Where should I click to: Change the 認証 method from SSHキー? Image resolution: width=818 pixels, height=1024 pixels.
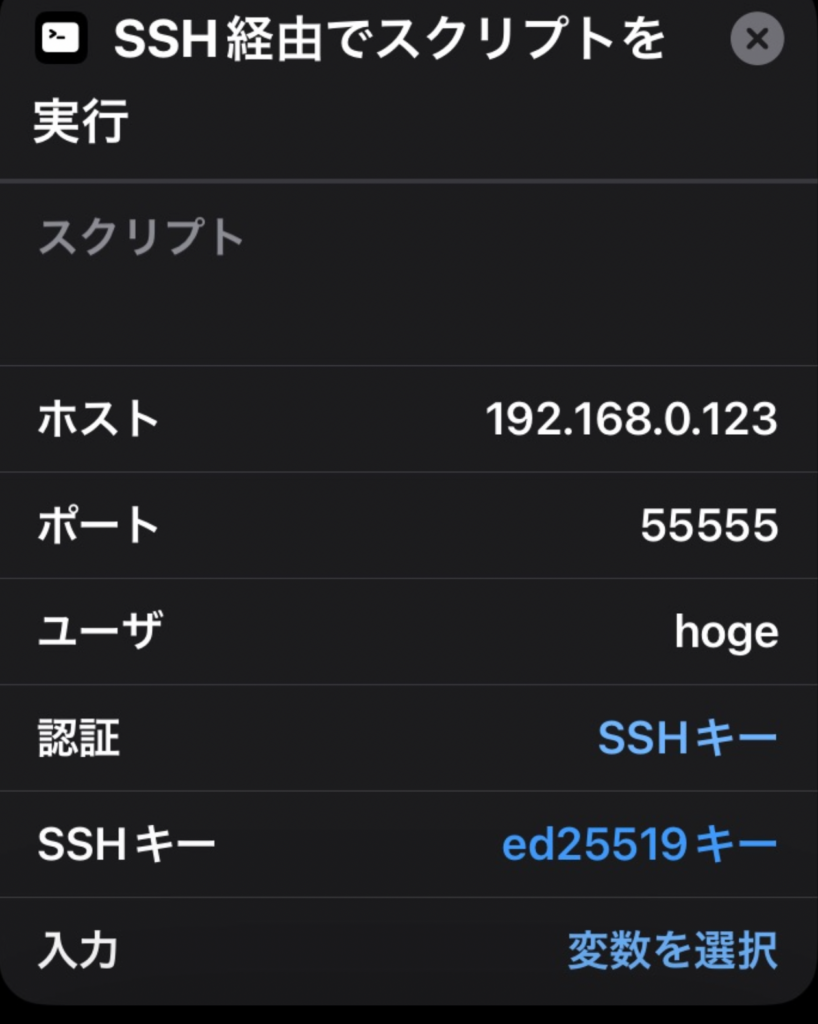tap(687, 739)
